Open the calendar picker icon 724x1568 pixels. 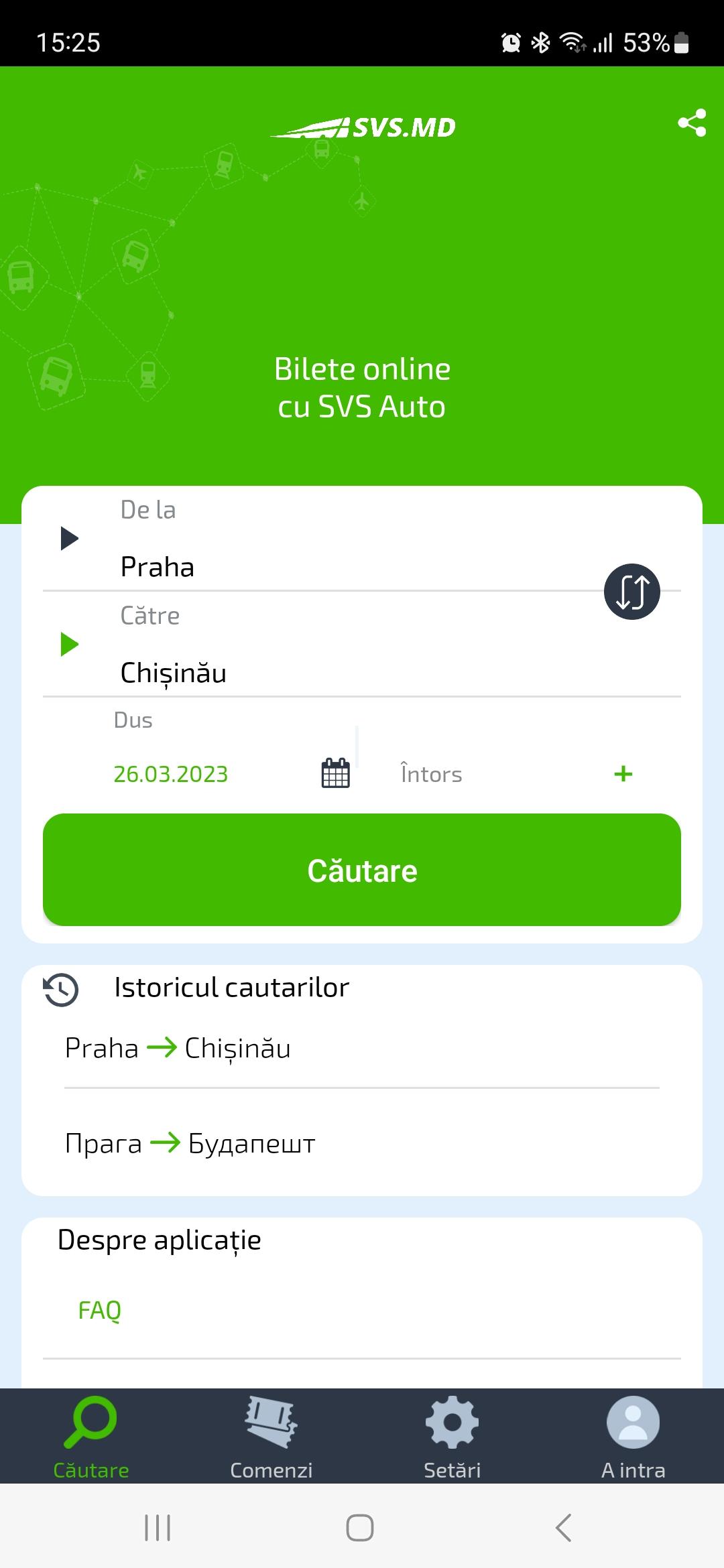tap(336, 773)
